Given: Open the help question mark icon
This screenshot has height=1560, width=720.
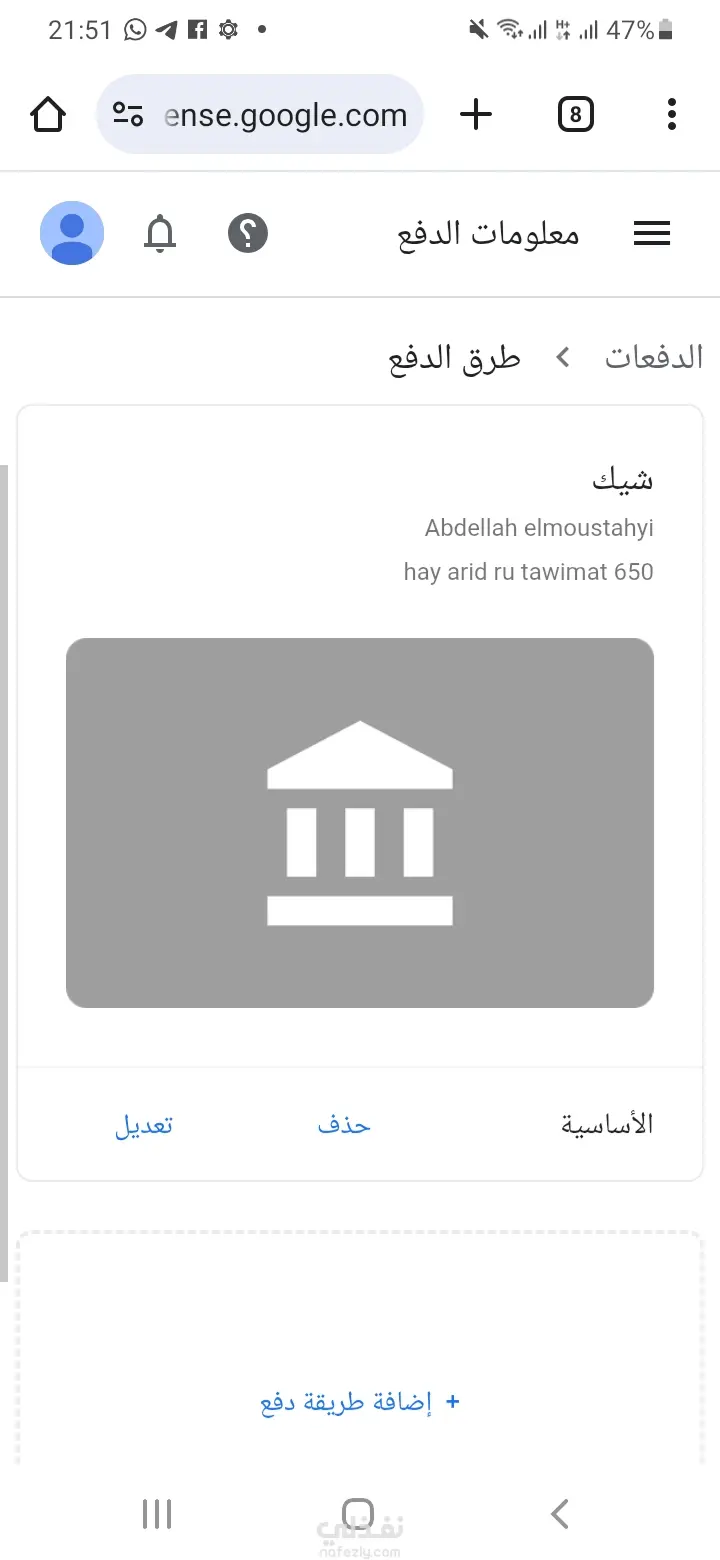Looking at the screenshot, I should [248, 234].
